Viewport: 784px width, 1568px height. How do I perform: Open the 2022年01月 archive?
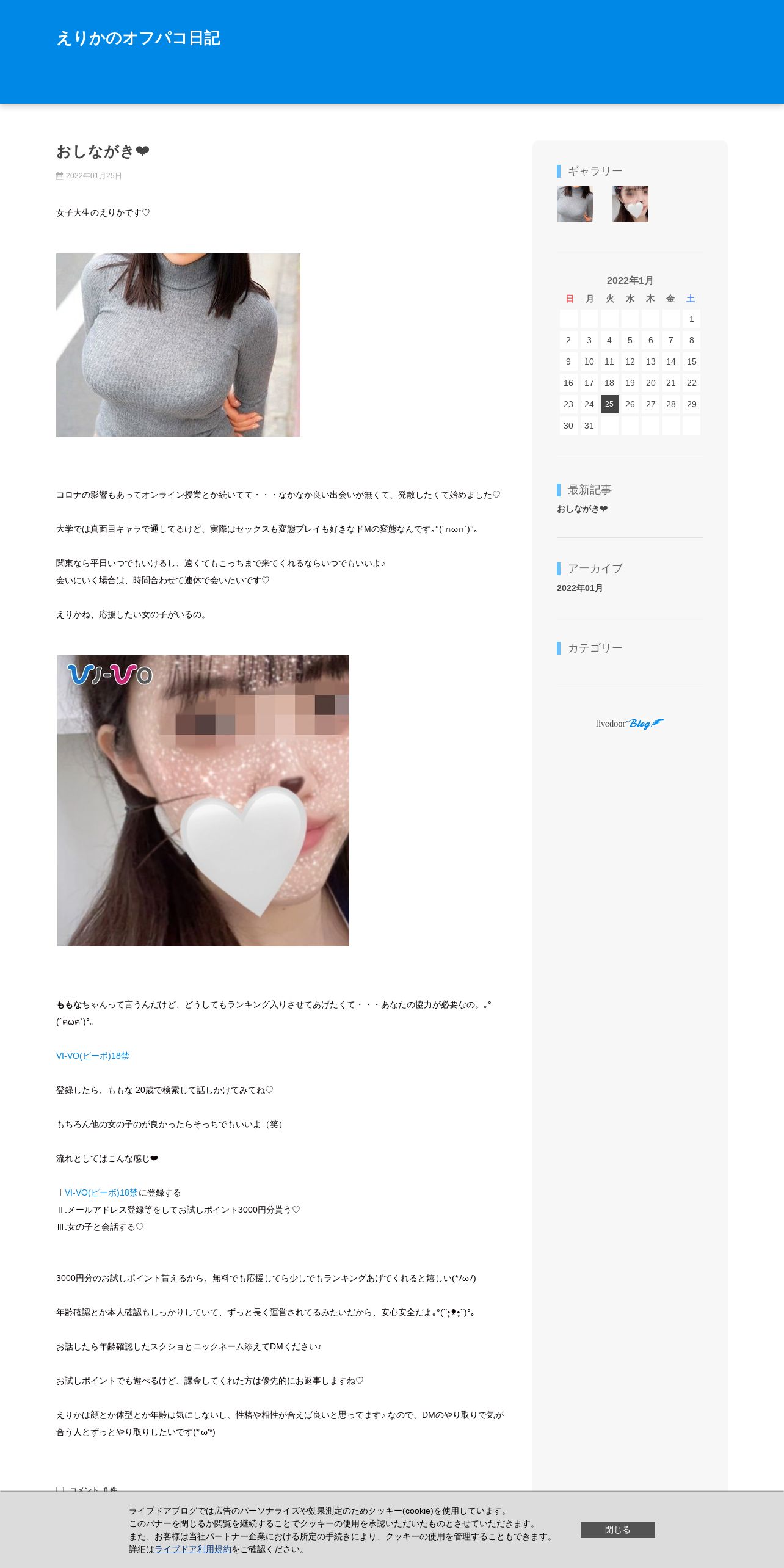(x=579, y=588)
